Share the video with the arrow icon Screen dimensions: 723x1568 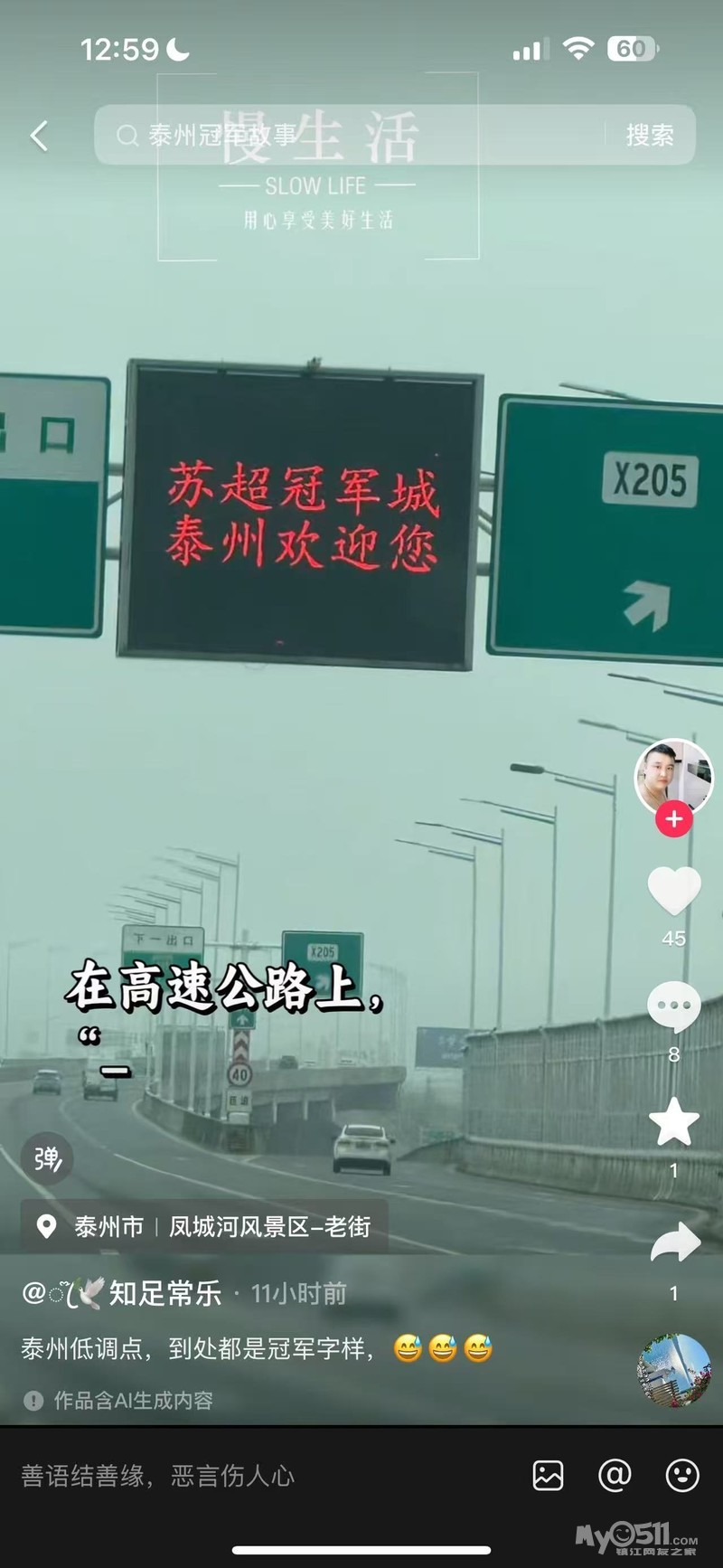point(675,1244)
